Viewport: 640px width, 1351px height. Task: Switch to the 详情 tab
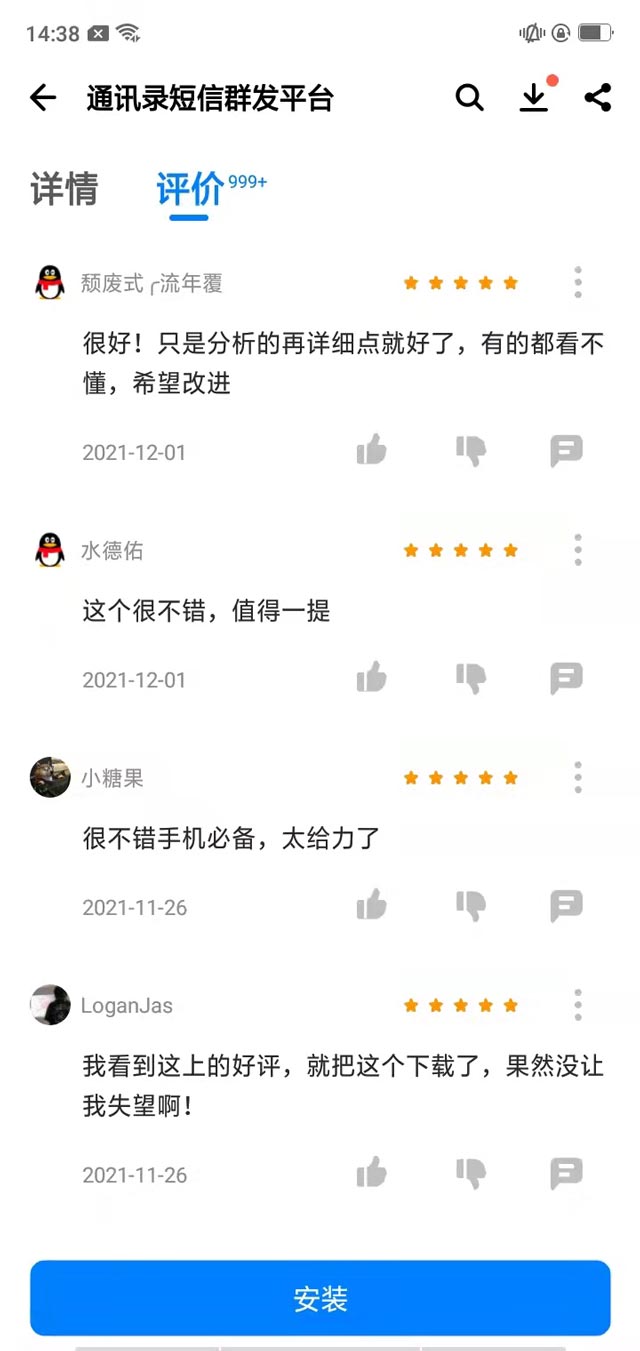(65, 188)
